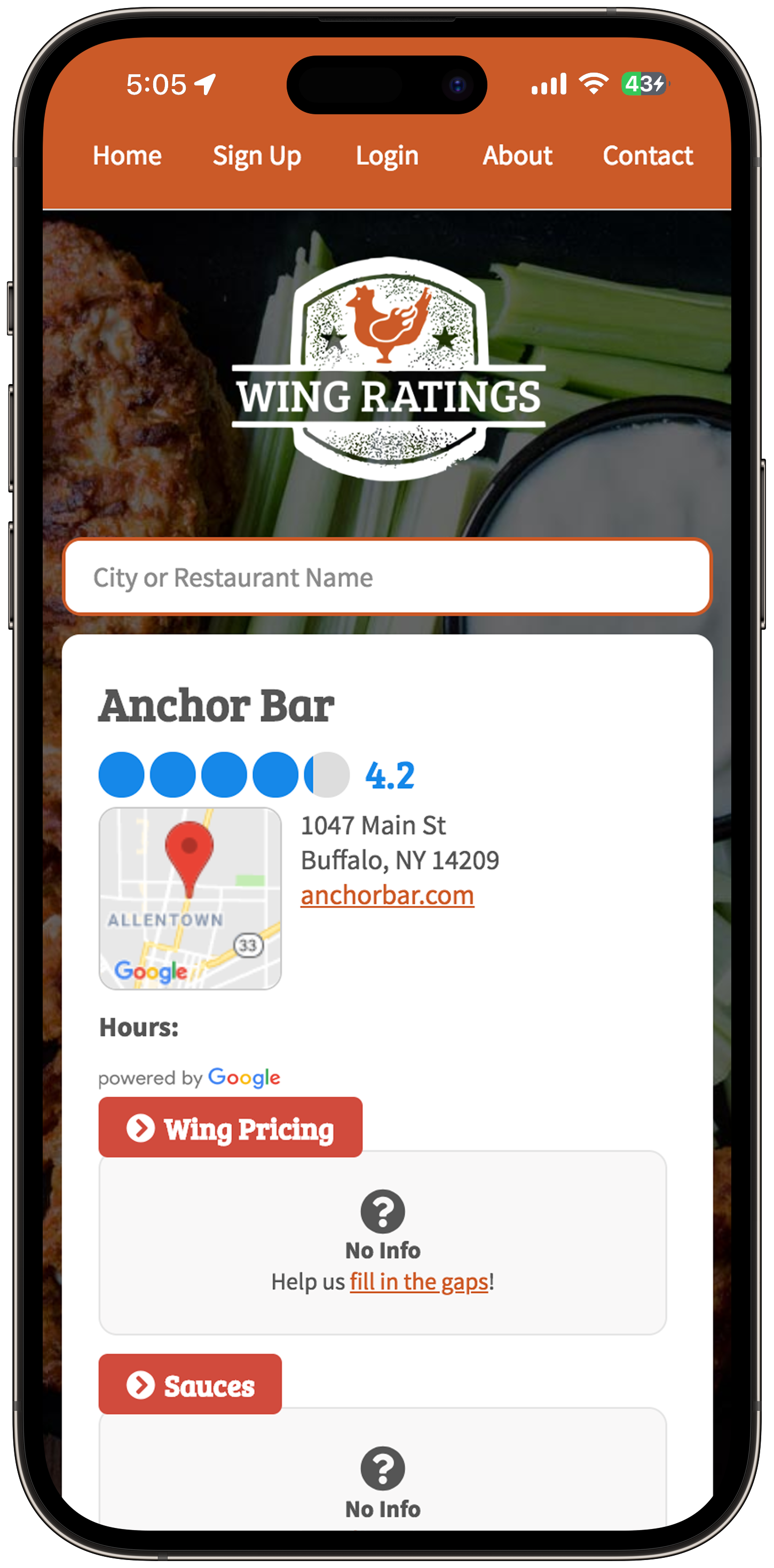Navigate to the Contact page
This screenshot has height=1568, width=774.
(647, 156)
